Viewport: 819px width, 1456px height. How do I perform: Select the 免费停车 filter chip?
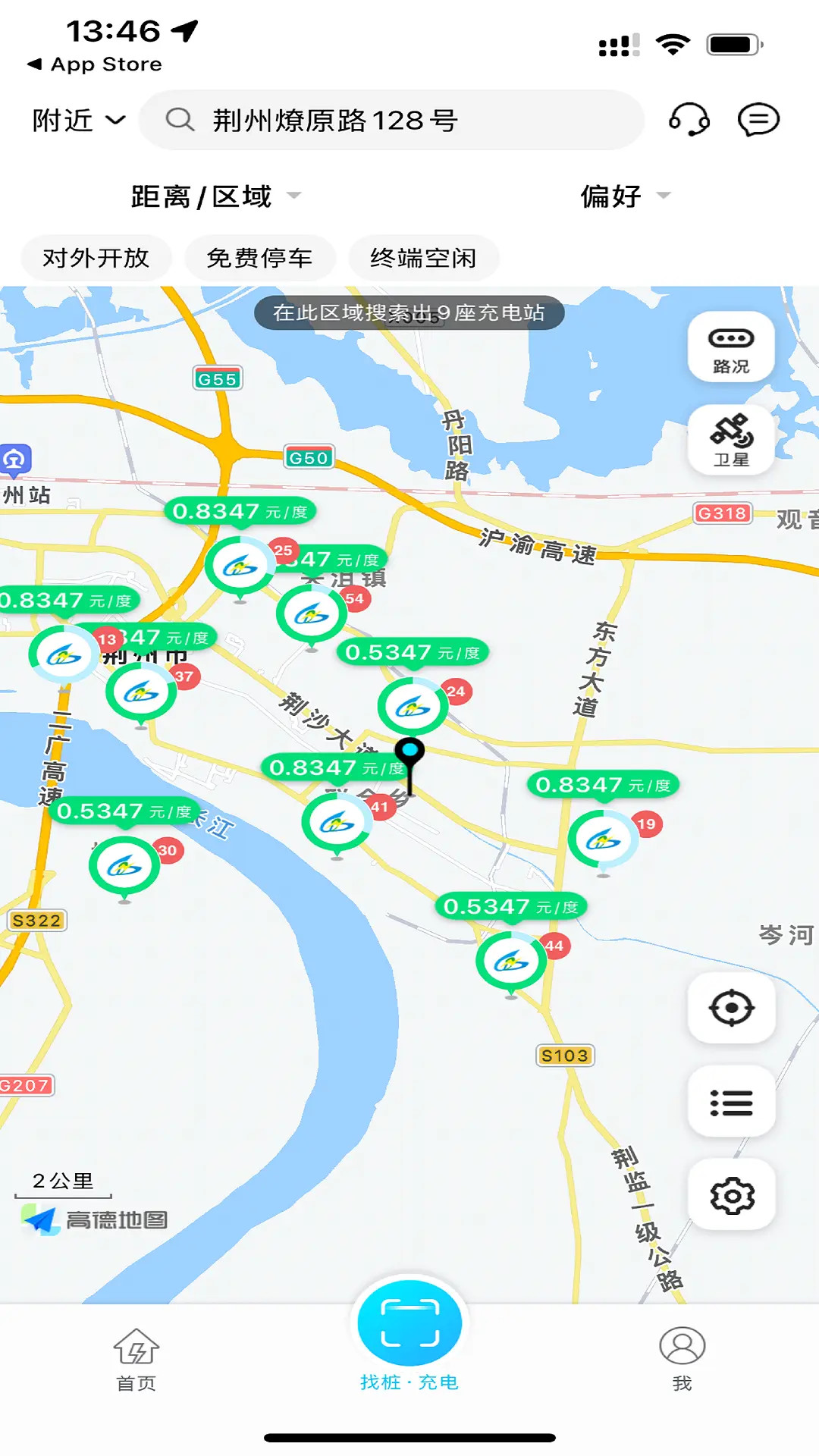click(x=259, y=258)
